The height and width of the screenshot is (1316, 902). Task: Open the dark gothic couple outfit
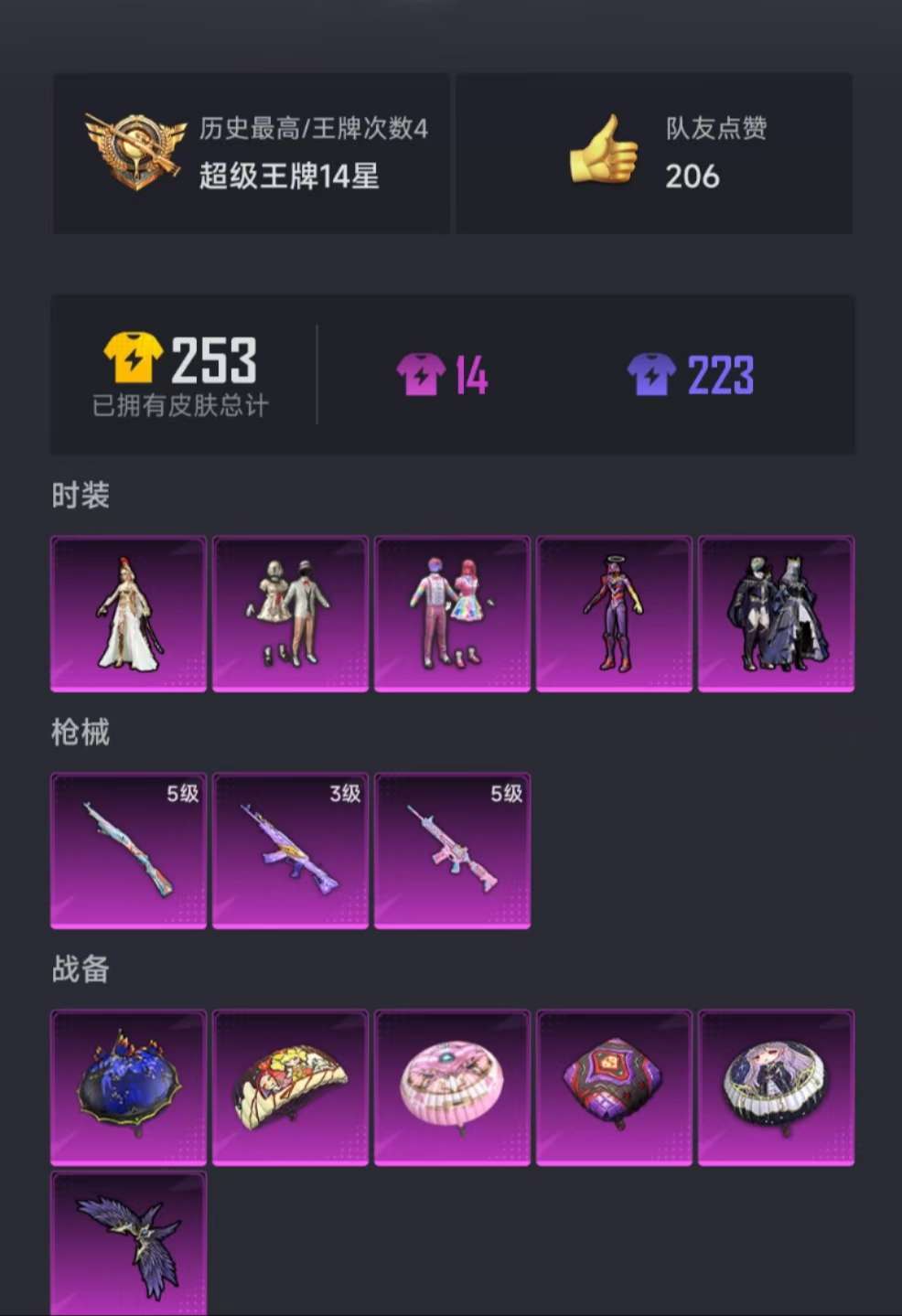pyautogui.click(x=776, y=614)
